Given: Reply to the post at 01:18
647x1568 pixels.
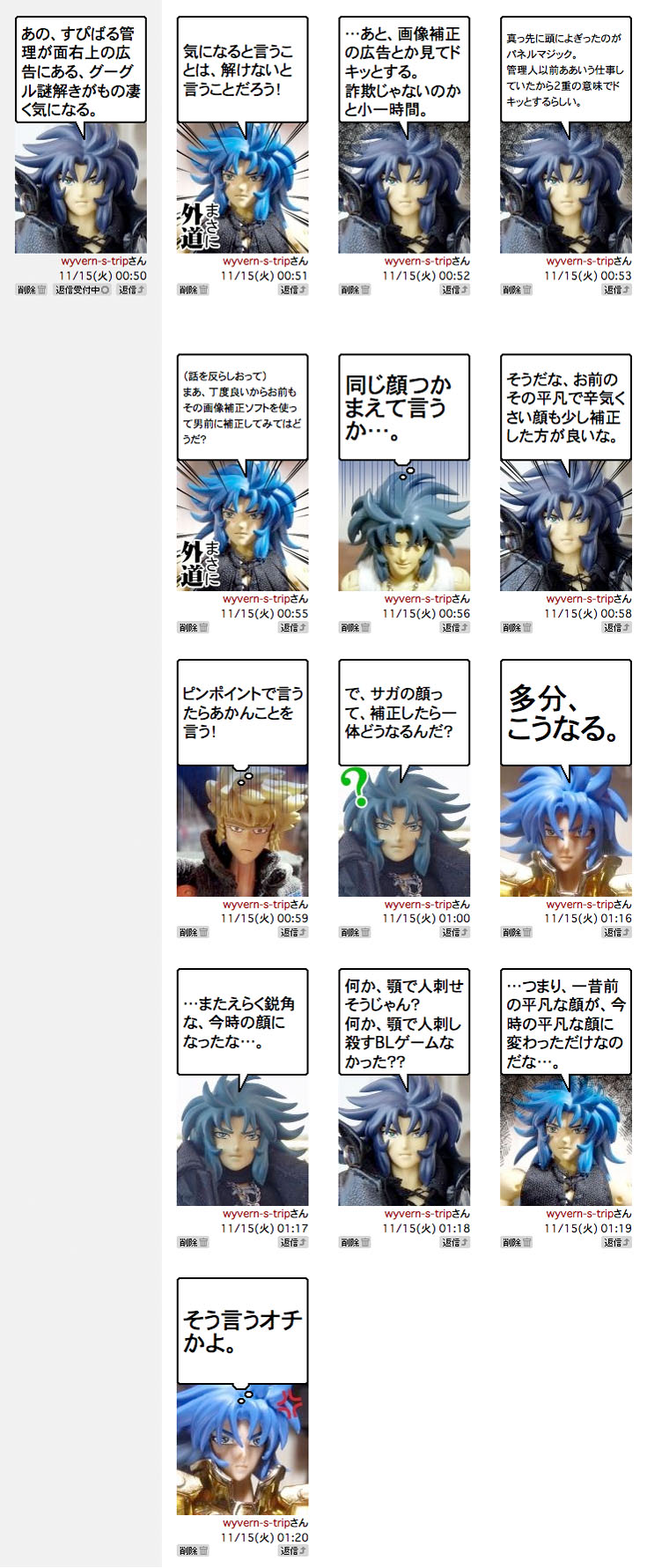Looking at the screenshot, I should coord(455,1242).
